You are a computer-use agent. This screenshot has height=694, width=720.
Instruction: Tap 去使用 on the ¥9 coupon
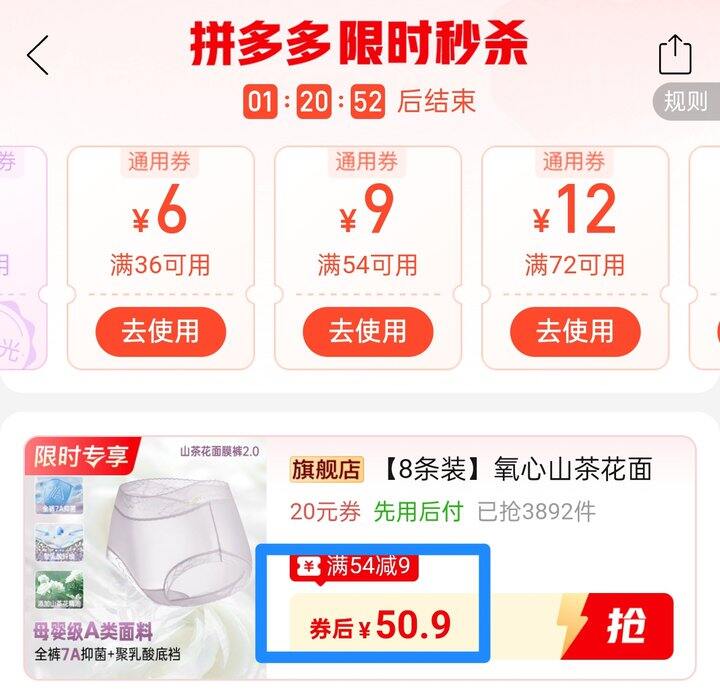pyautogui.click(x=368, y=331)
